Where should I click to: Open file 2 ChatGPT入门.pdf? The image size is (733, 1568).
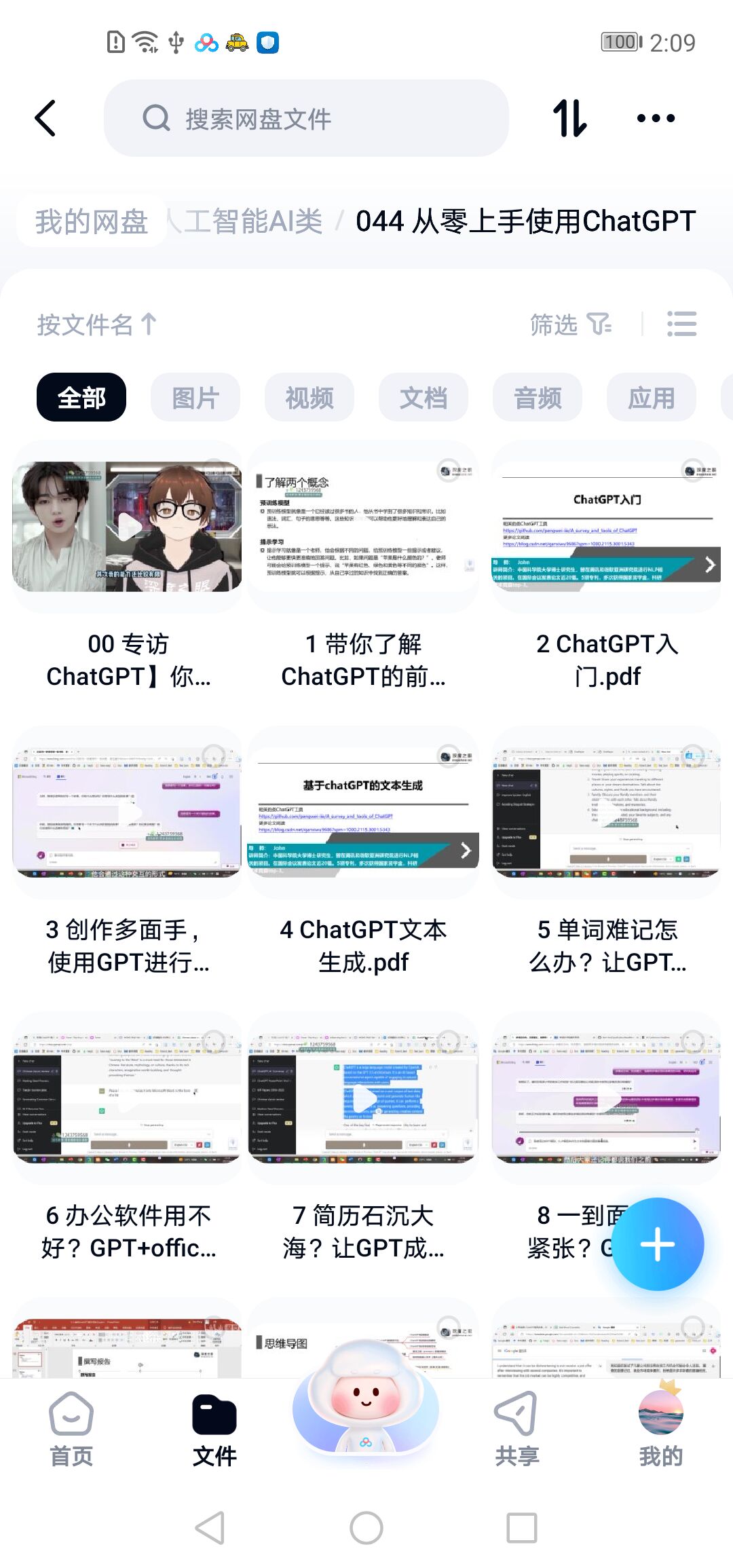pos(606,527)
